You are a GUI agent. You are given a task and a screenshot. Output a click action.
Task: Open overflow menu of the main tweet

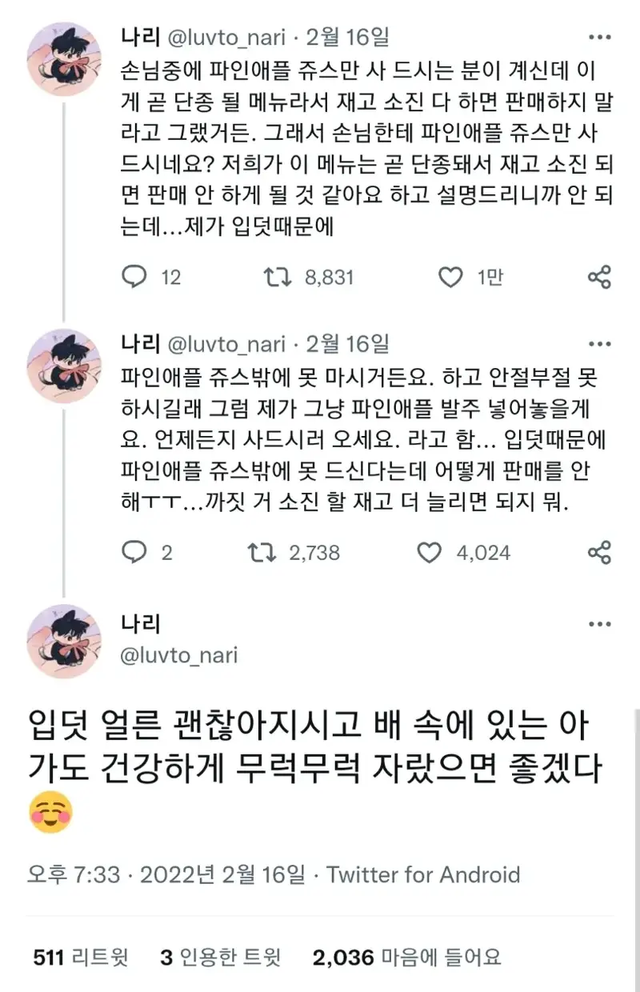point(599,625)
